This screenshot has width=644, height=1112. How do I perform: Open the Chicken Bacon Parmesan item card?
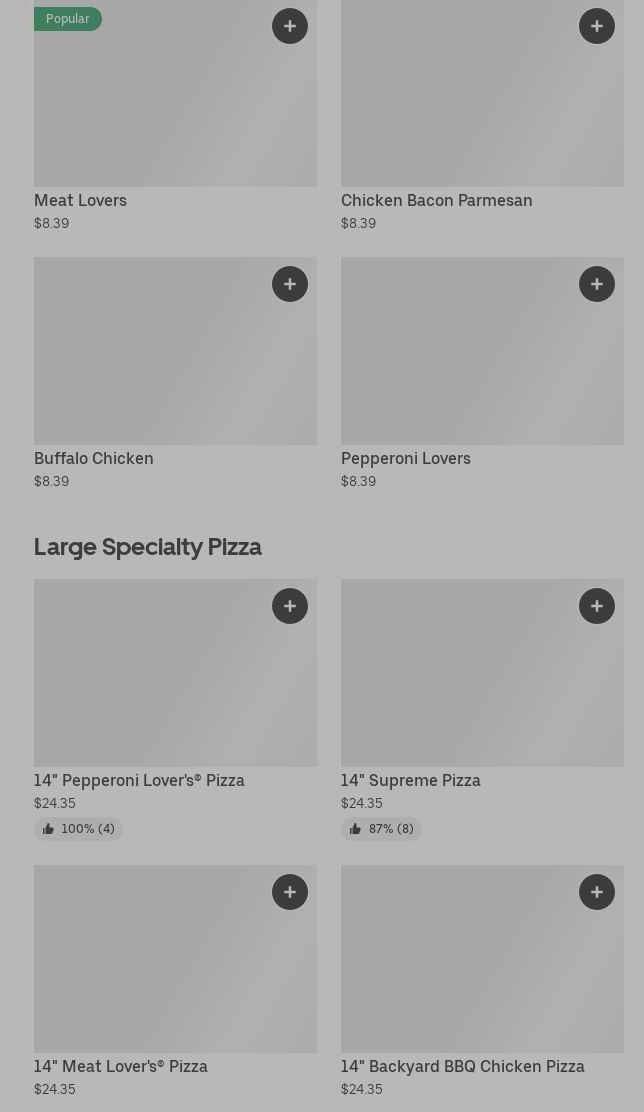[x=460, y=110]
